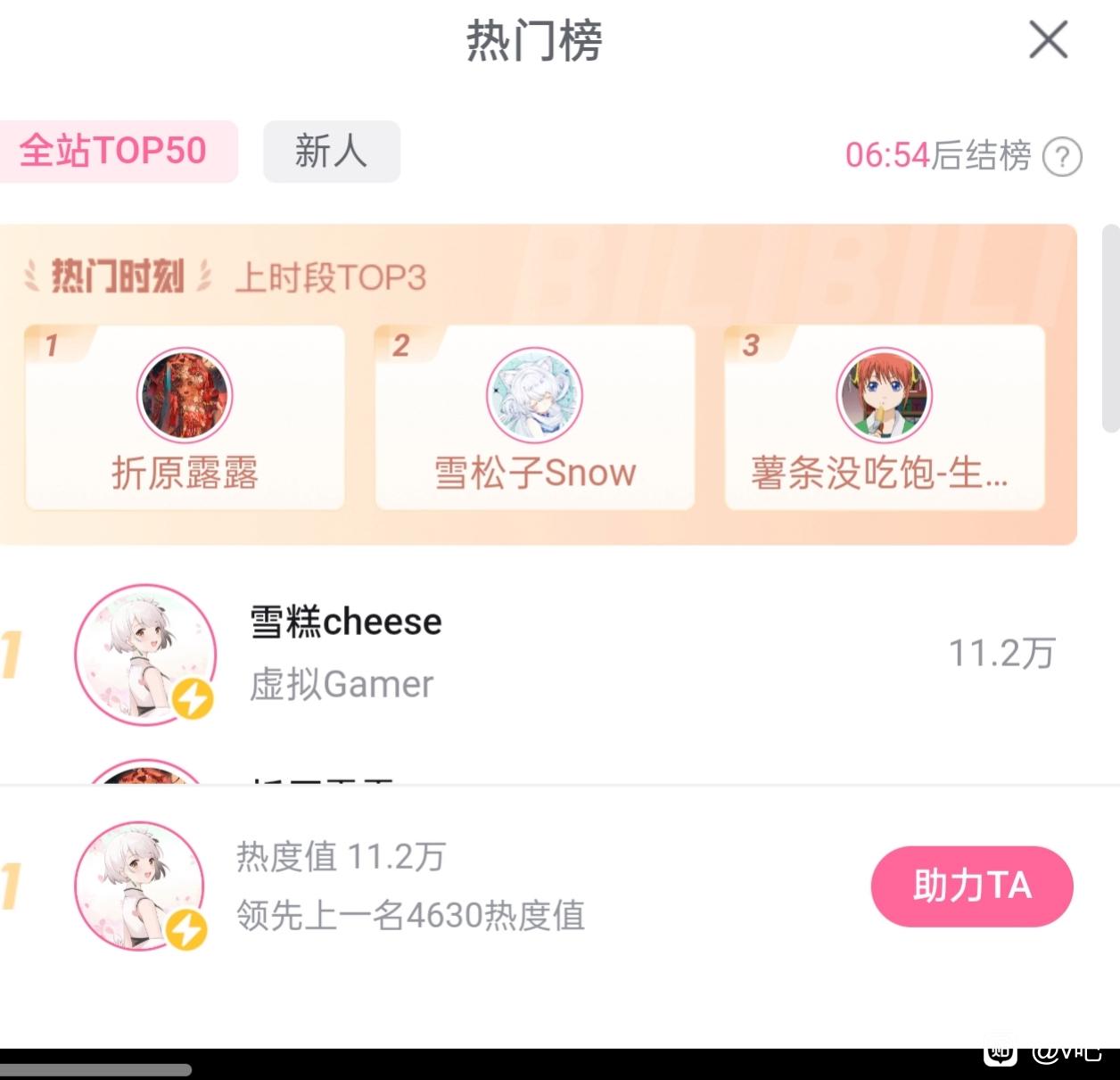The width and height of the screenshot is (1120, 1080).
Task: Open the help icon beside 后结榜
Action: [1062, 157]
